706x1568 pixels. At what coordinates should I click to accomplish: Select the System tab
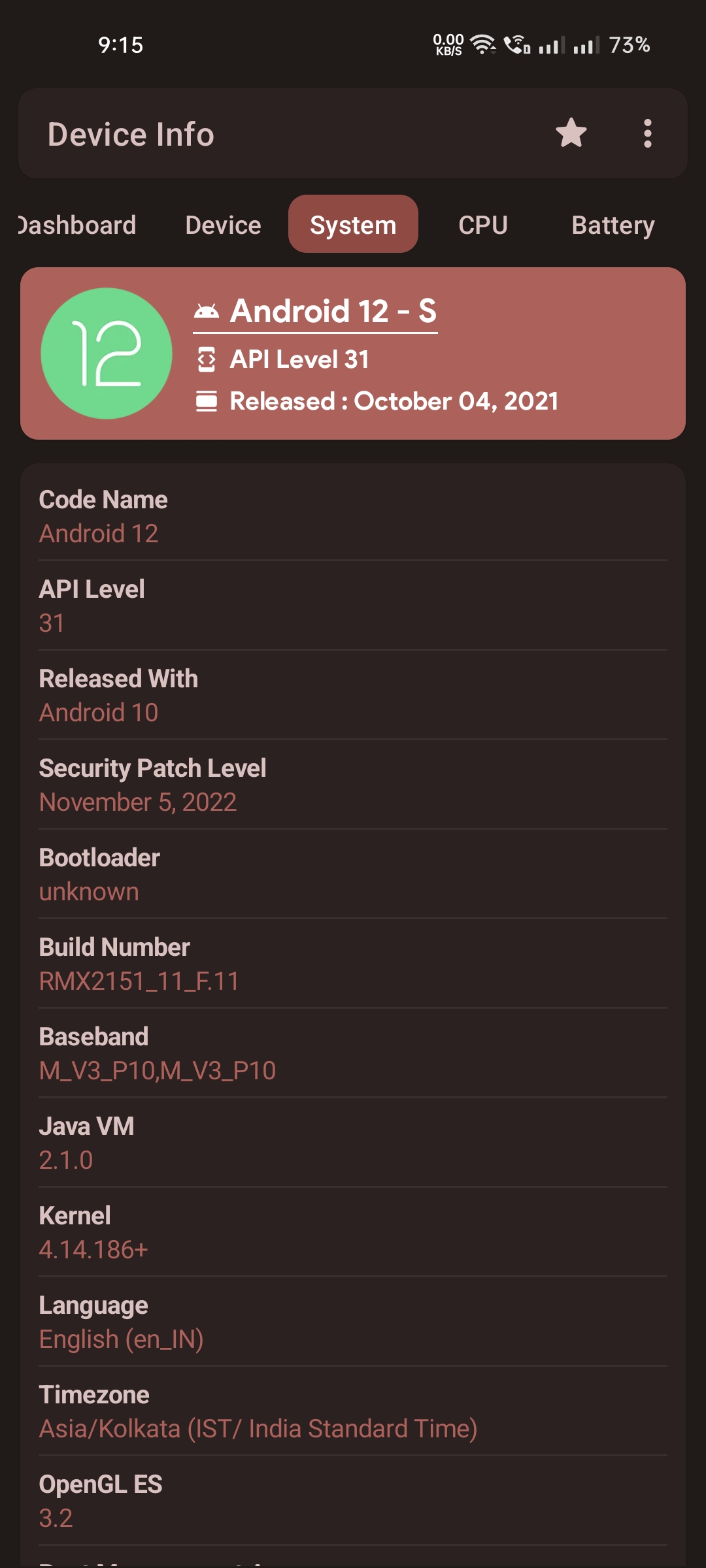(353, 225)
